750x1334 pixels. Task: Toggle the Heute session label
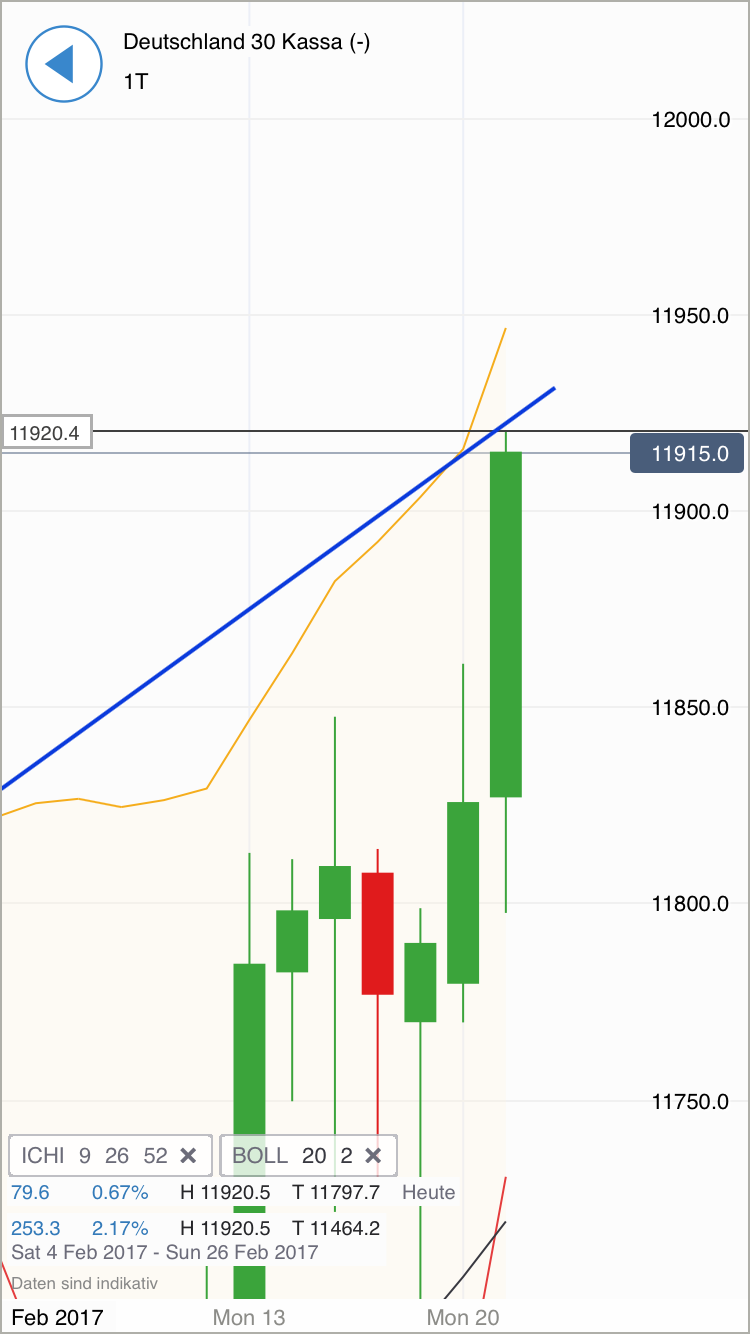pyautogui.click(x=428, y=1192)
